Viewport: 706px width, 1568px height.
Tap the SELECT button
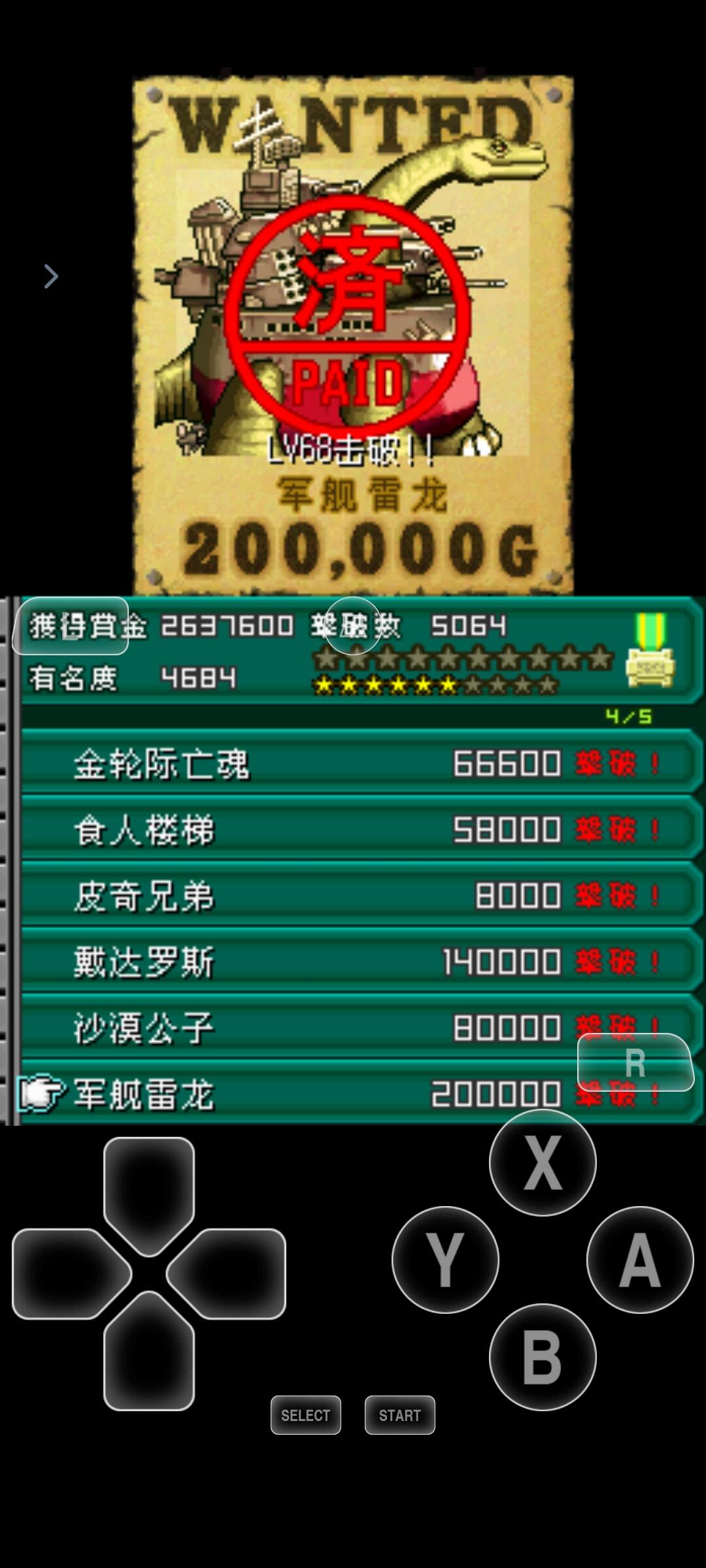[x=306, y=1415]
